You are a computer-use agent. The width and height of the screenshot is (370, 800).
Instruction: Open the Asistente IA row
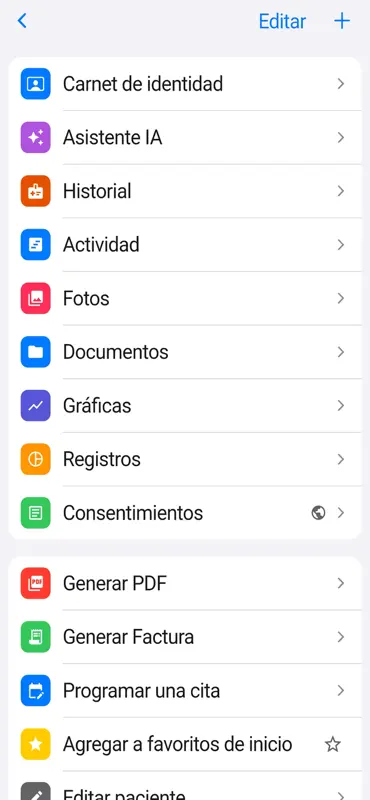(185, 138)
